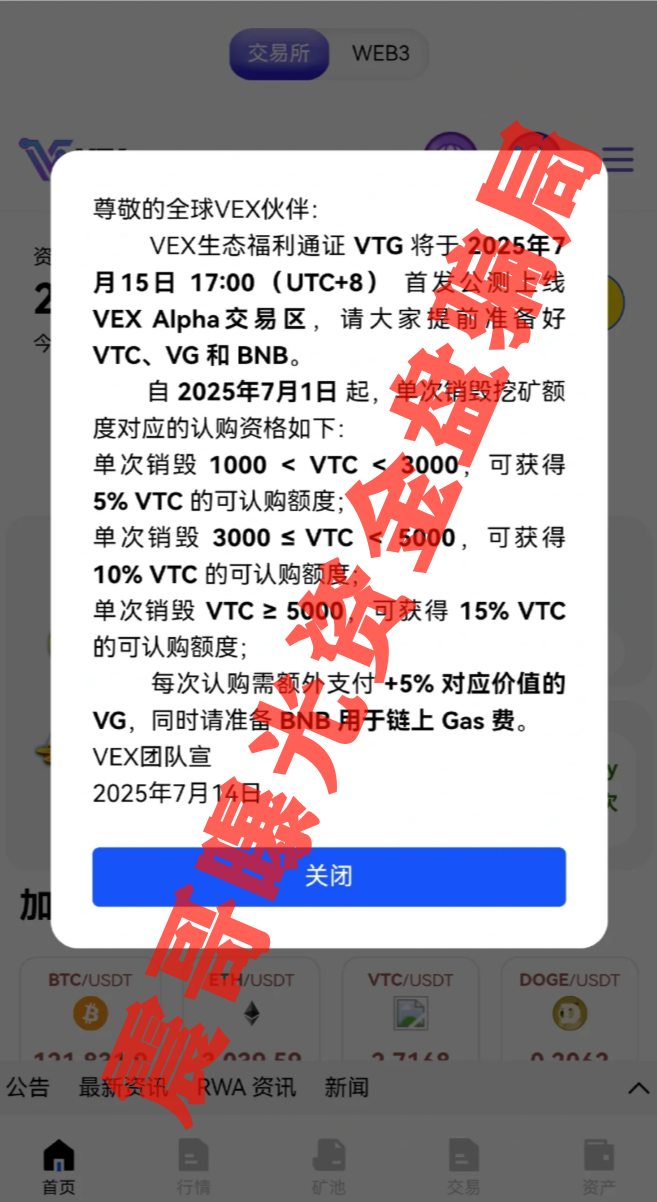
Task: Open the 矿池 mining pool tab
Action: [x=328, y=1167]
